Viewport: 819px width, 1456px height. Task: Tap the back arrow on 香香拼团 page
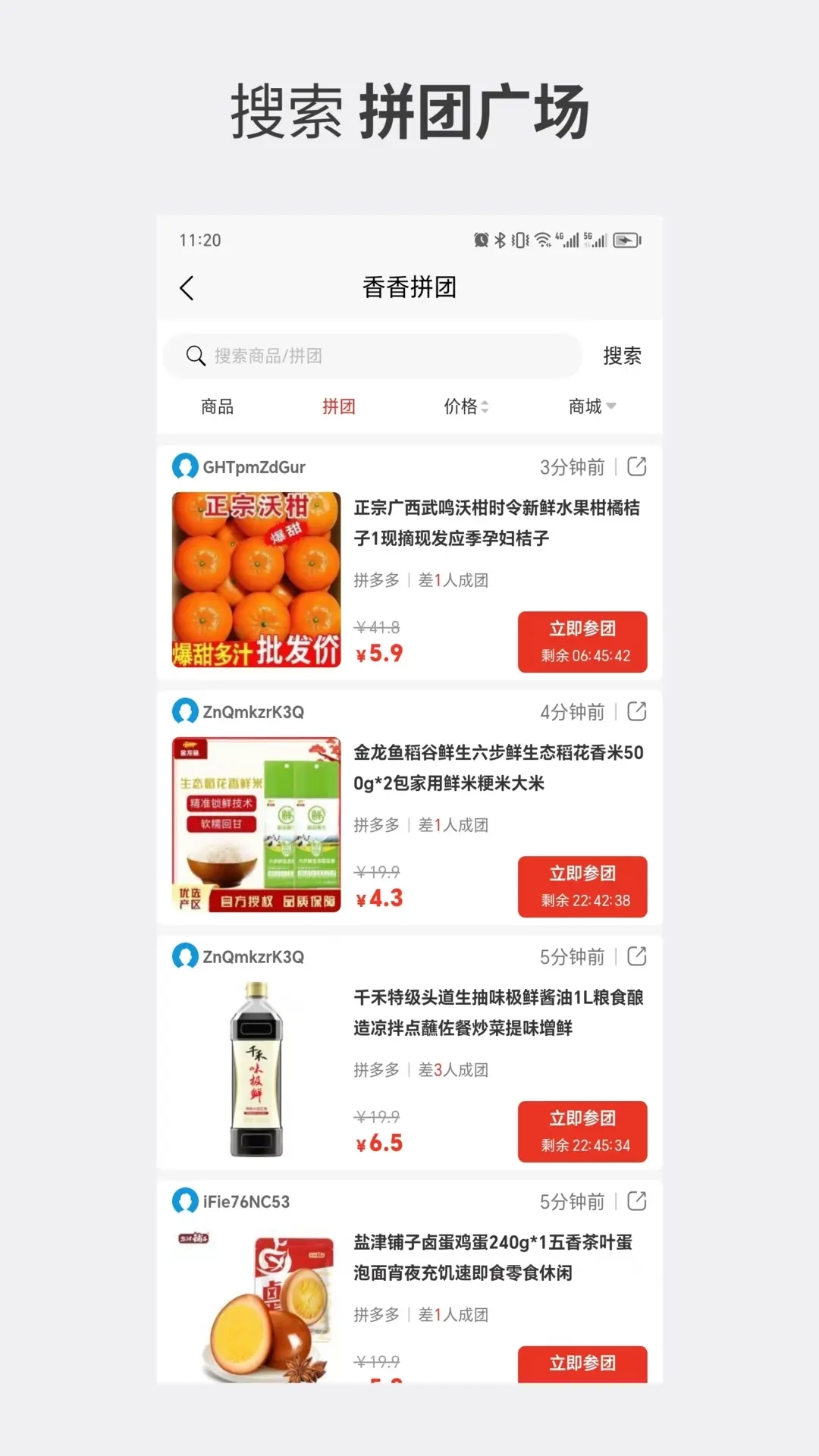tap(187, 289)
